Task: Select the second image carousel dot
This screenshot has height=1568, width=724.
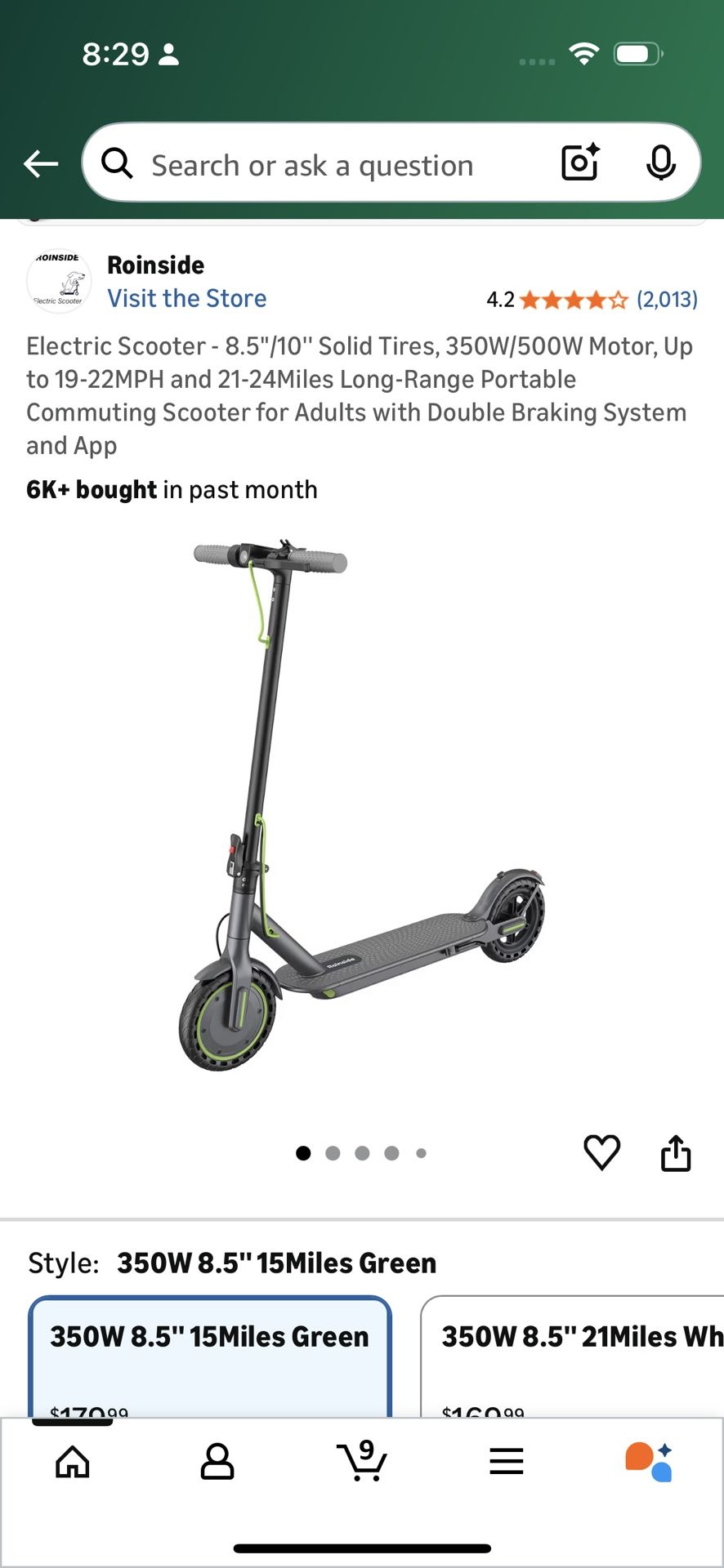Action: click(x=333, y=1153)
